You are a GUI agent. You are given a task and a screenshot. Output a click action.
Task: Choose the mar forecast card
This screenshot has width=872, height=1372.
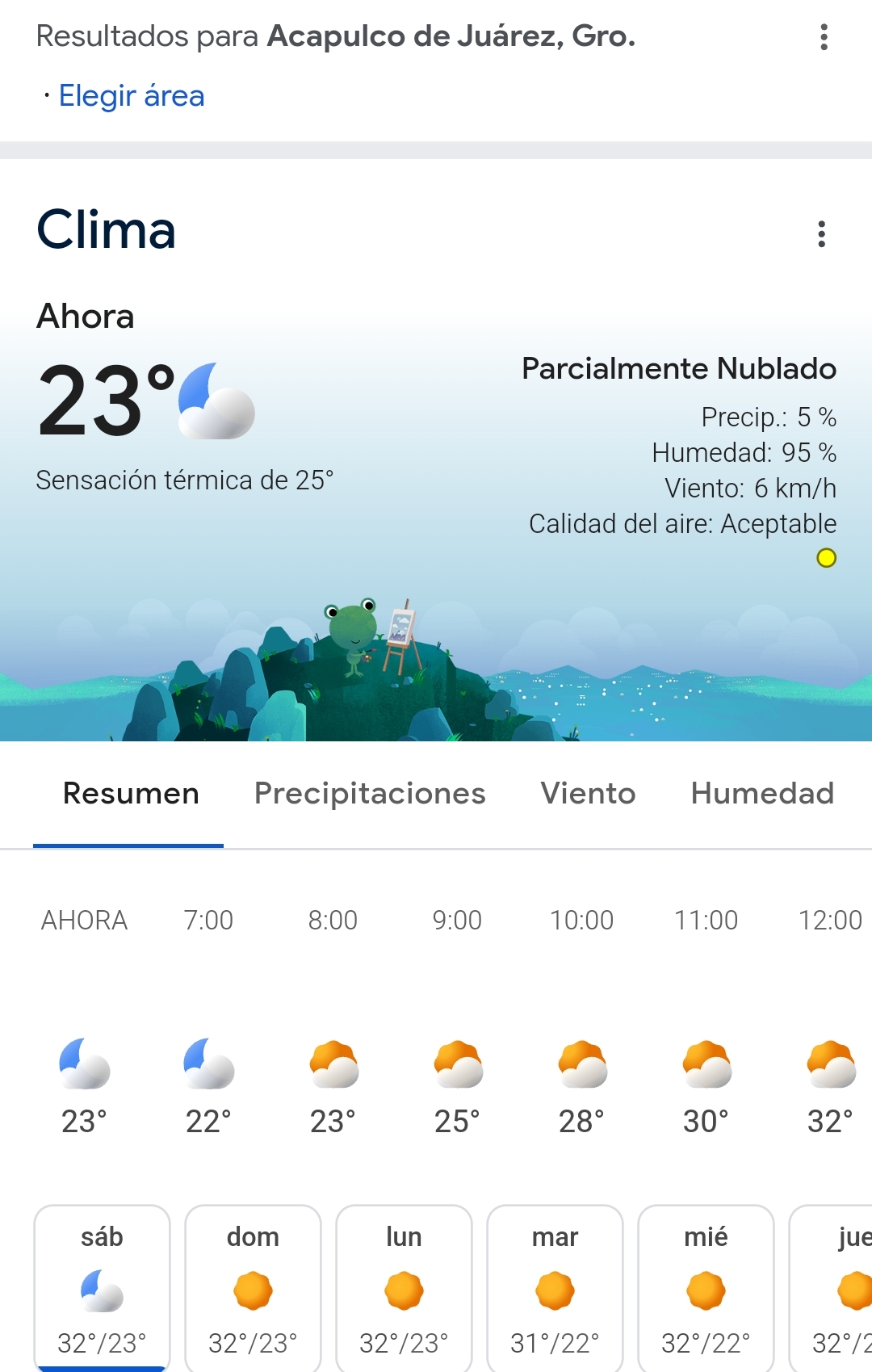pos(555,1288)
